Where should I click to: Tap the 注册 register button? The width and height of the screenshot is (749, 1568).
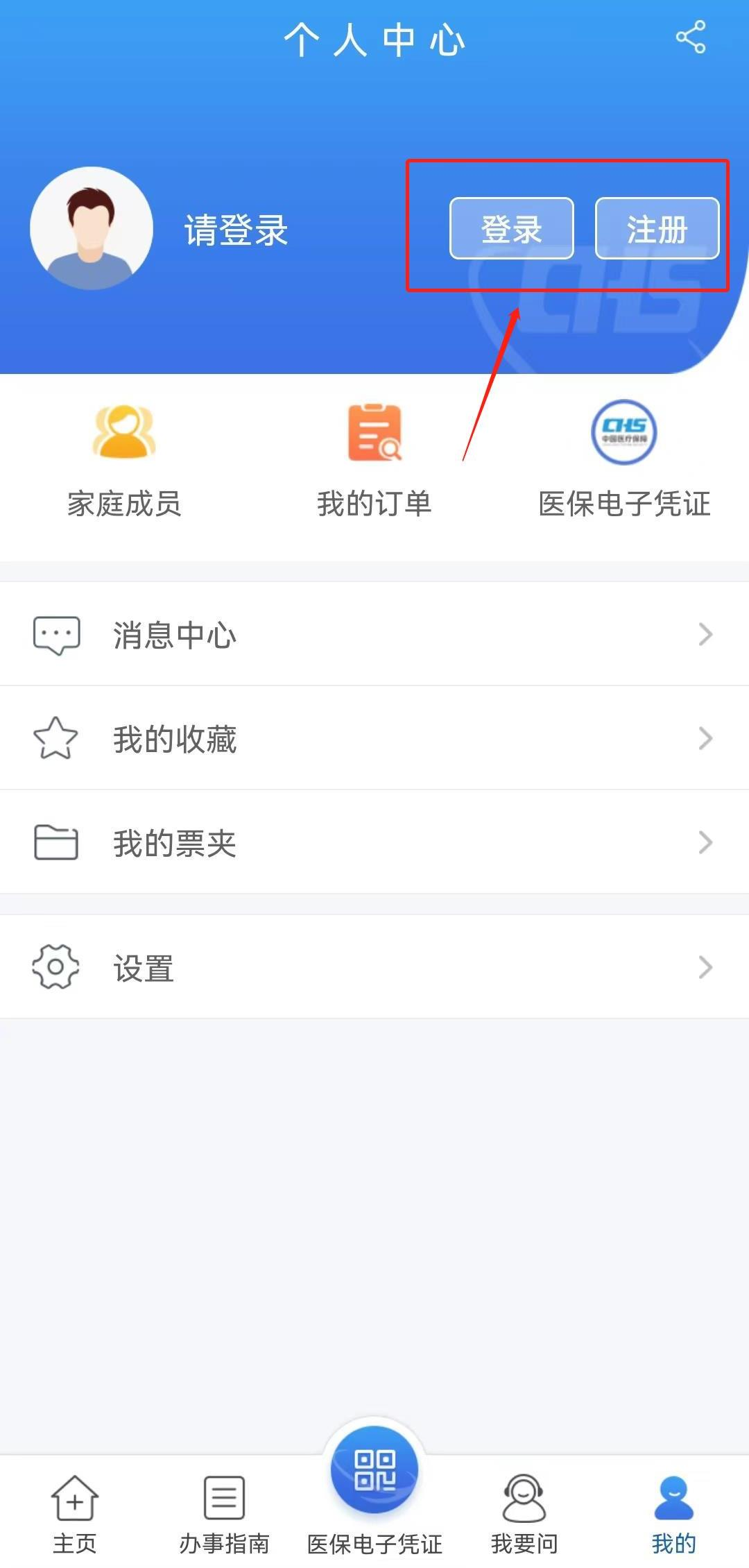657,228
